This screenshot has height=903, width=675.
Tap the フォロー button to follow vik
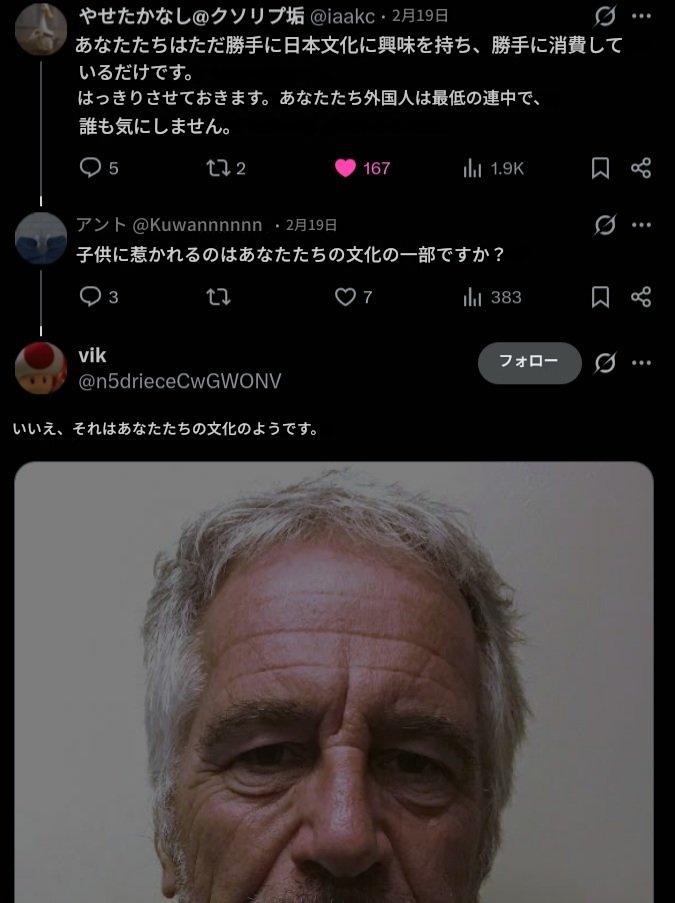pos(529,363)
